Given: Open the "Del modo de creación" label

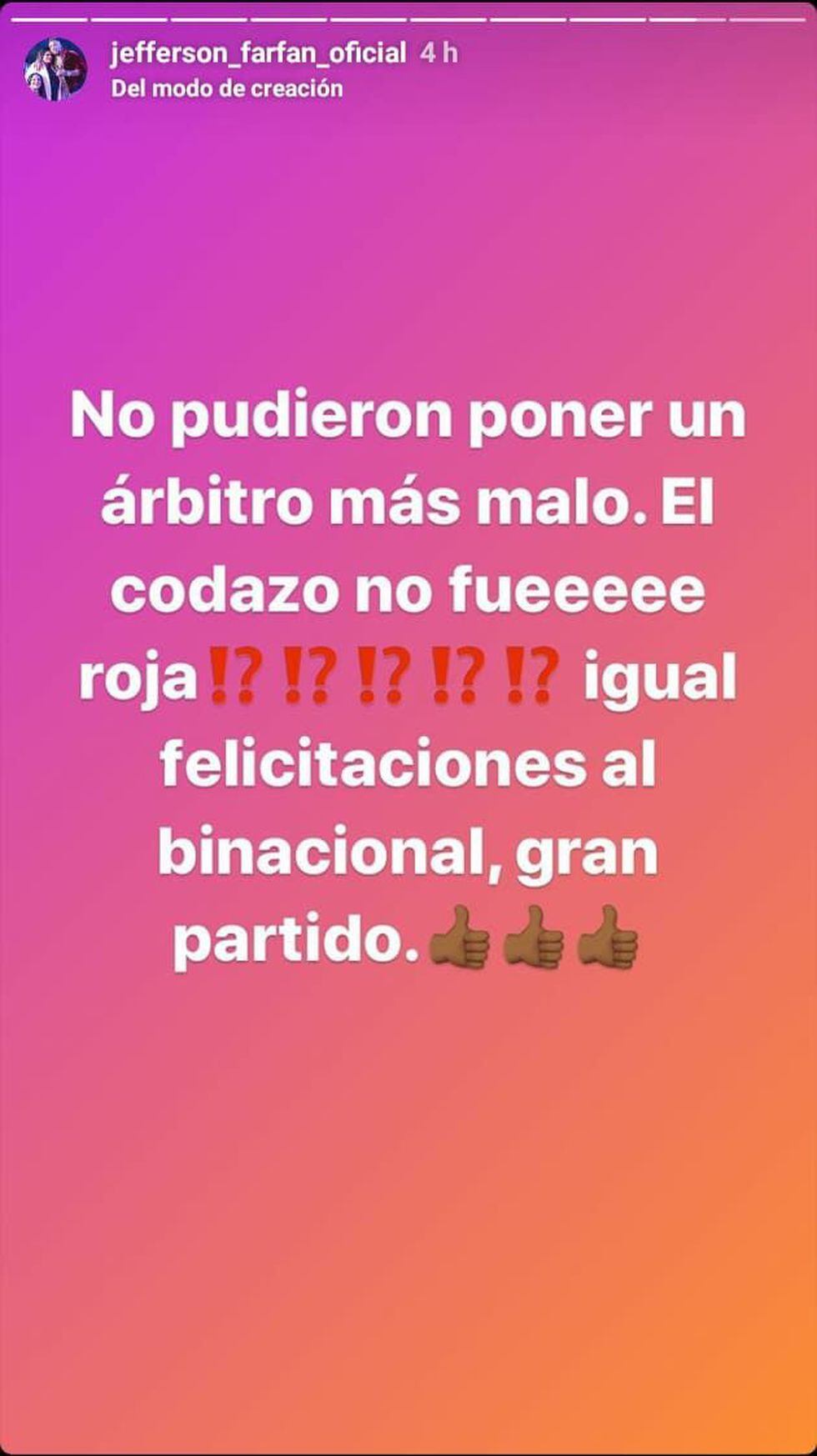Looking at the screenshot, I should click(x=227, y=88).
